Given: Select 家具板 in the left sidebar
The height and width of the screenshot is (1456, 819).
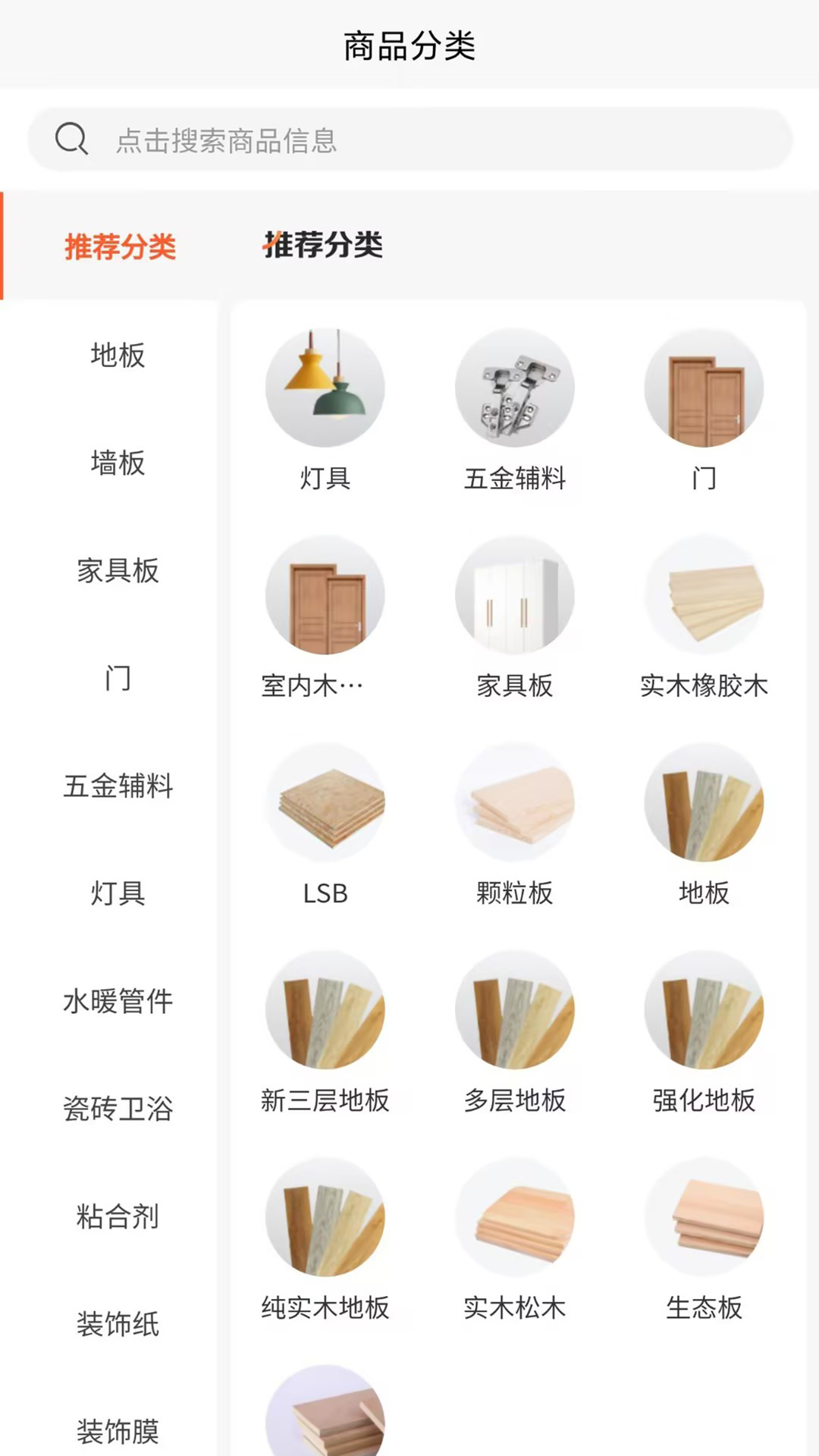Looking at the screenshot, I should pyautogui.click(x=118, y=570).
